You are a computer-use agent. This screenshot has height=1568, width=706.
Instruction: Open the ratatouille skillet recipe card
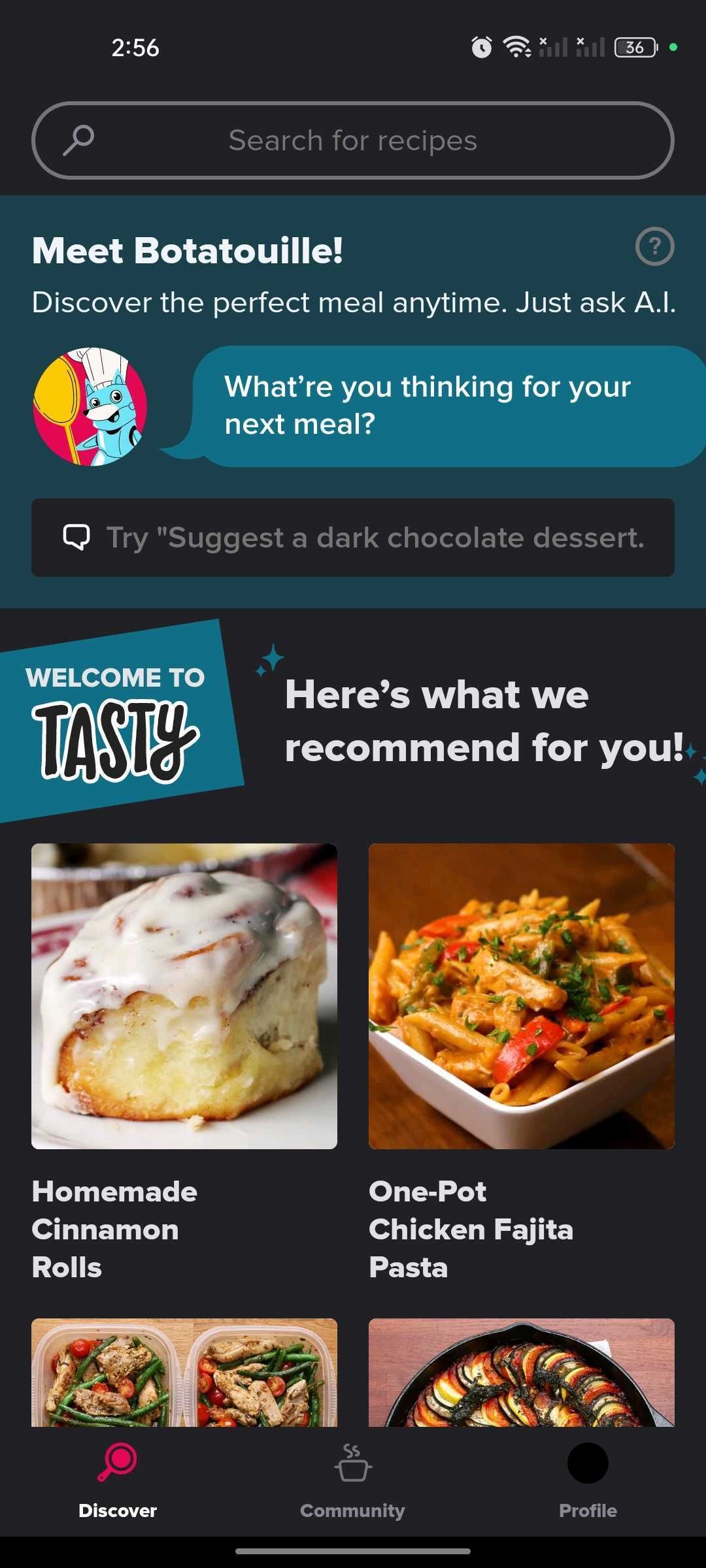coord(522,1372)
